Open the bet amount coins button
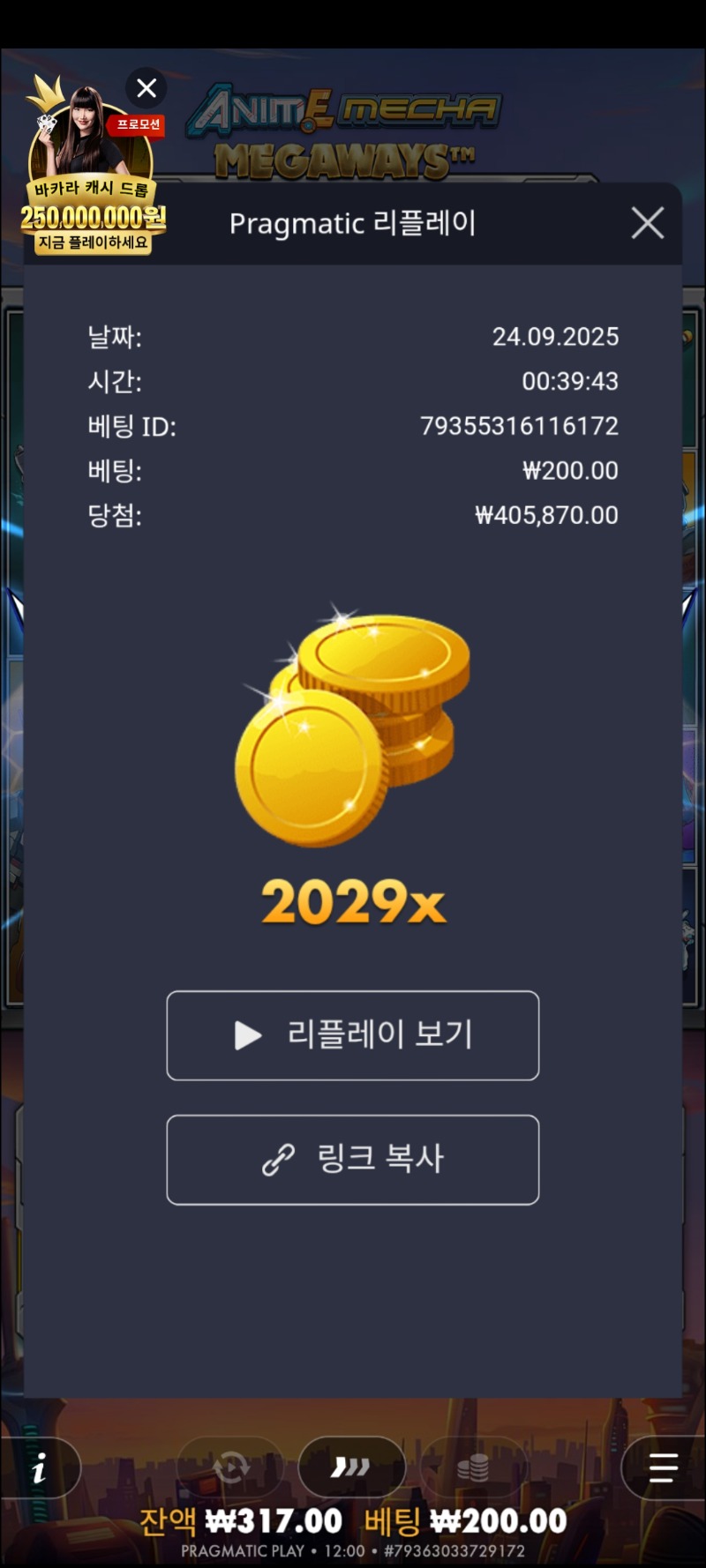 point(473,1468)
